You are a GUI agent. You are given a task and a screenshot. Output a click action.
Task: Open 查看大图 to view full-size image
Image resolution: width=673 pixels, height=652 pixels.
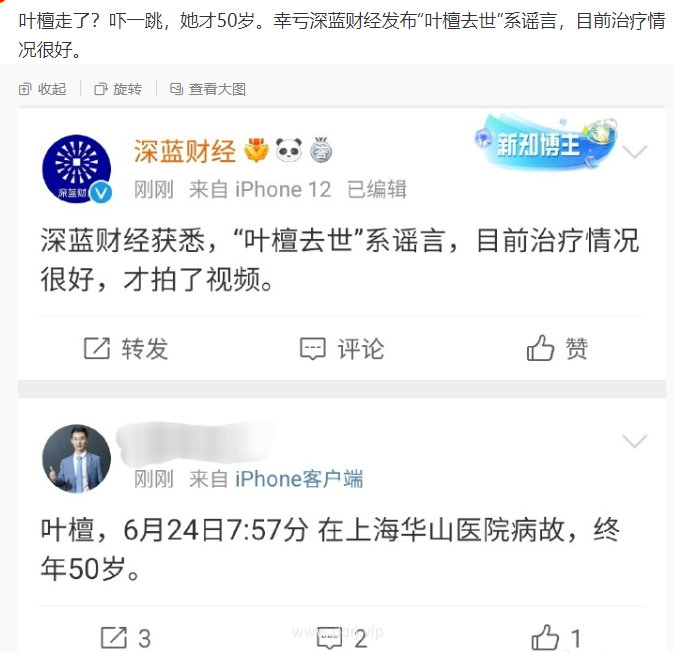(x=208, y=89)
